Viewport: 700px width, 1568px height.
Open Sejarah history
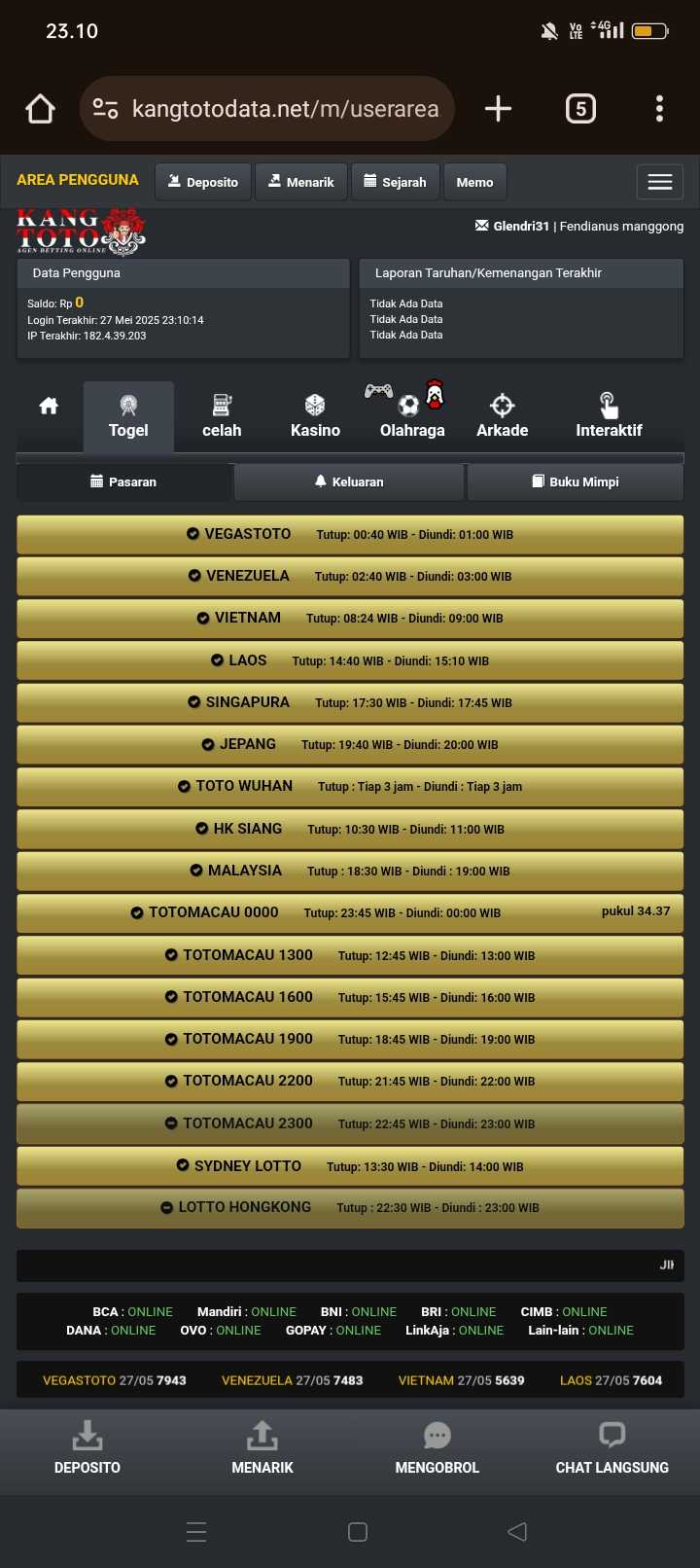point(395,182)
